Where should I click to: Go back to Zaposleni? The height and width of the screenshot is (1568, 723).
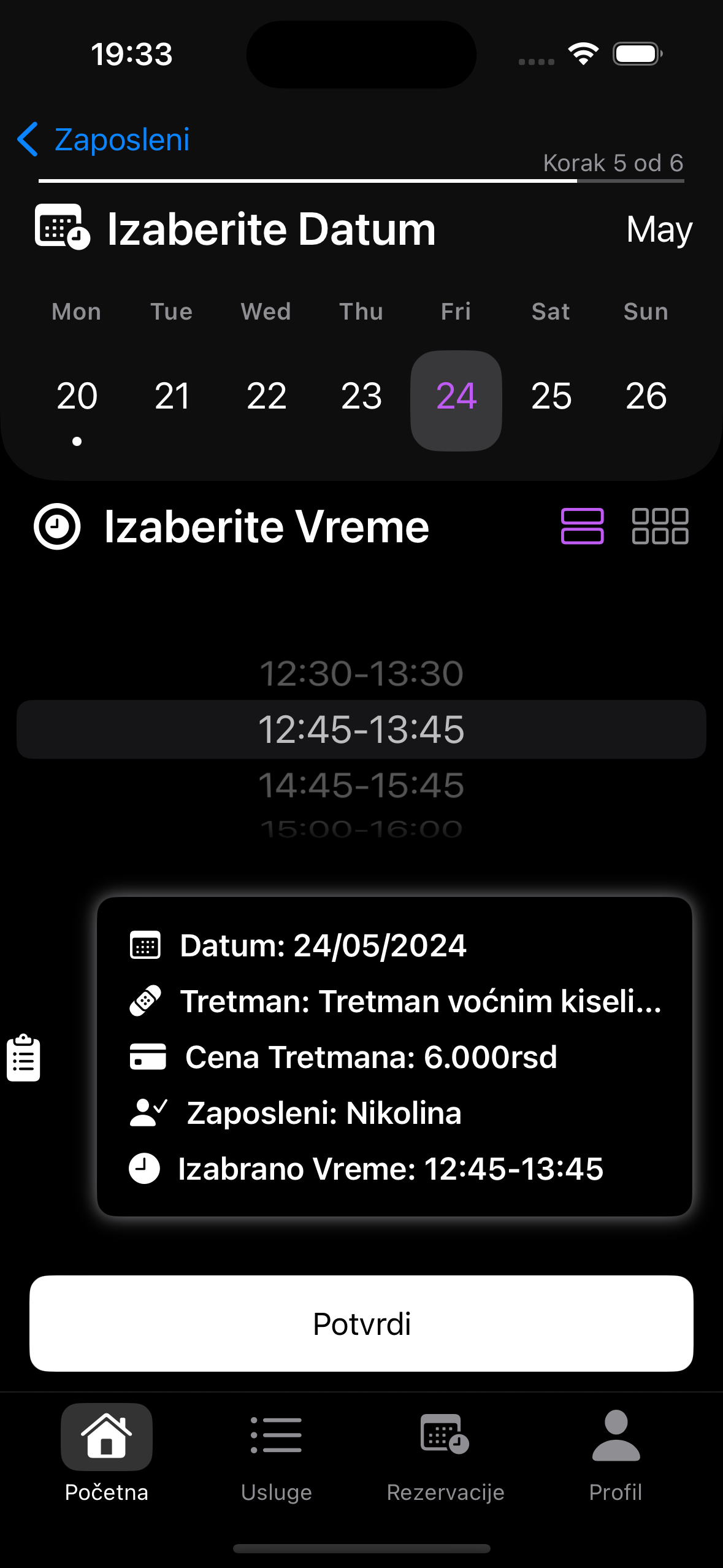click(103, 140)
